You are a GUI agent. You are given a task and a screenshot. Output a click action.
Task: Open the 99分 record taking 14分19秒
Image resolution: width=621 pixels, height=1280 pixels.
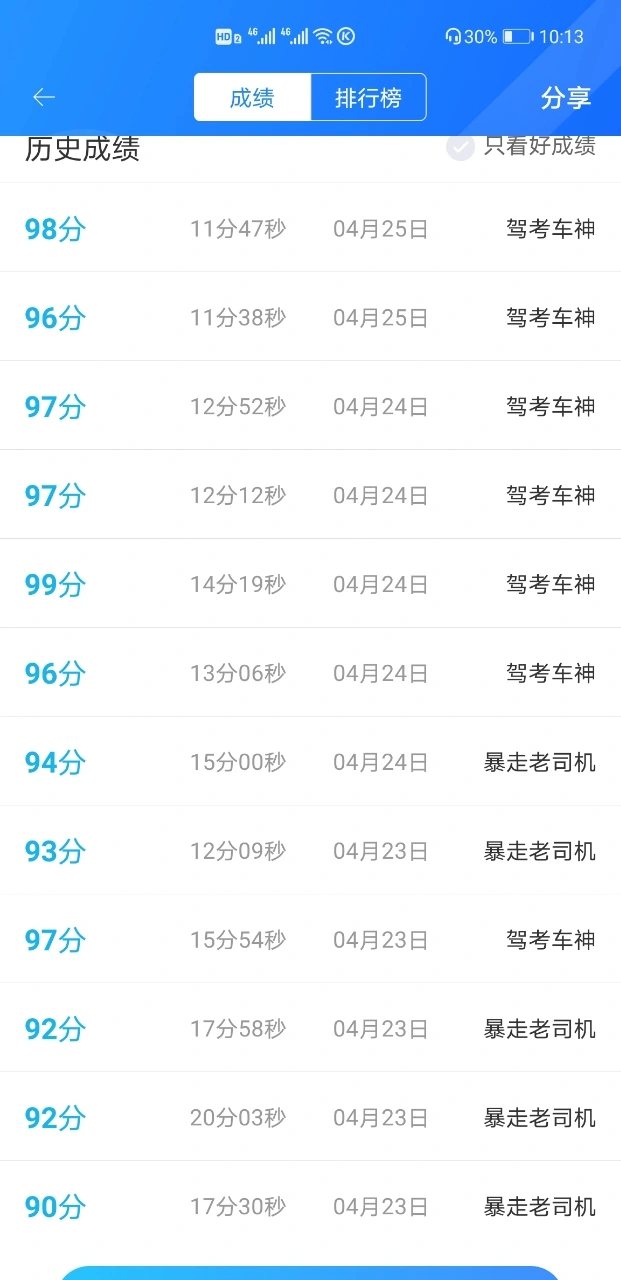310,584
